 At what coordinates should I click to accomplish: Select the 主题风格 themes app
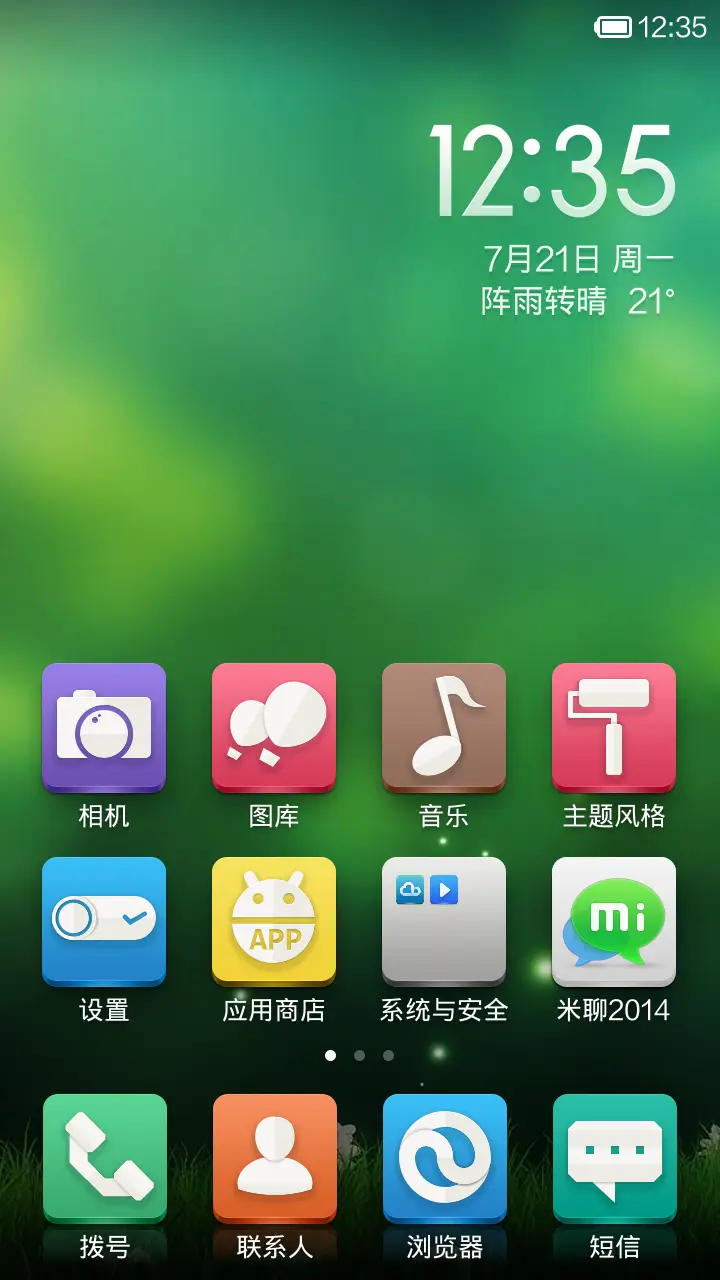tap(613, 729)
